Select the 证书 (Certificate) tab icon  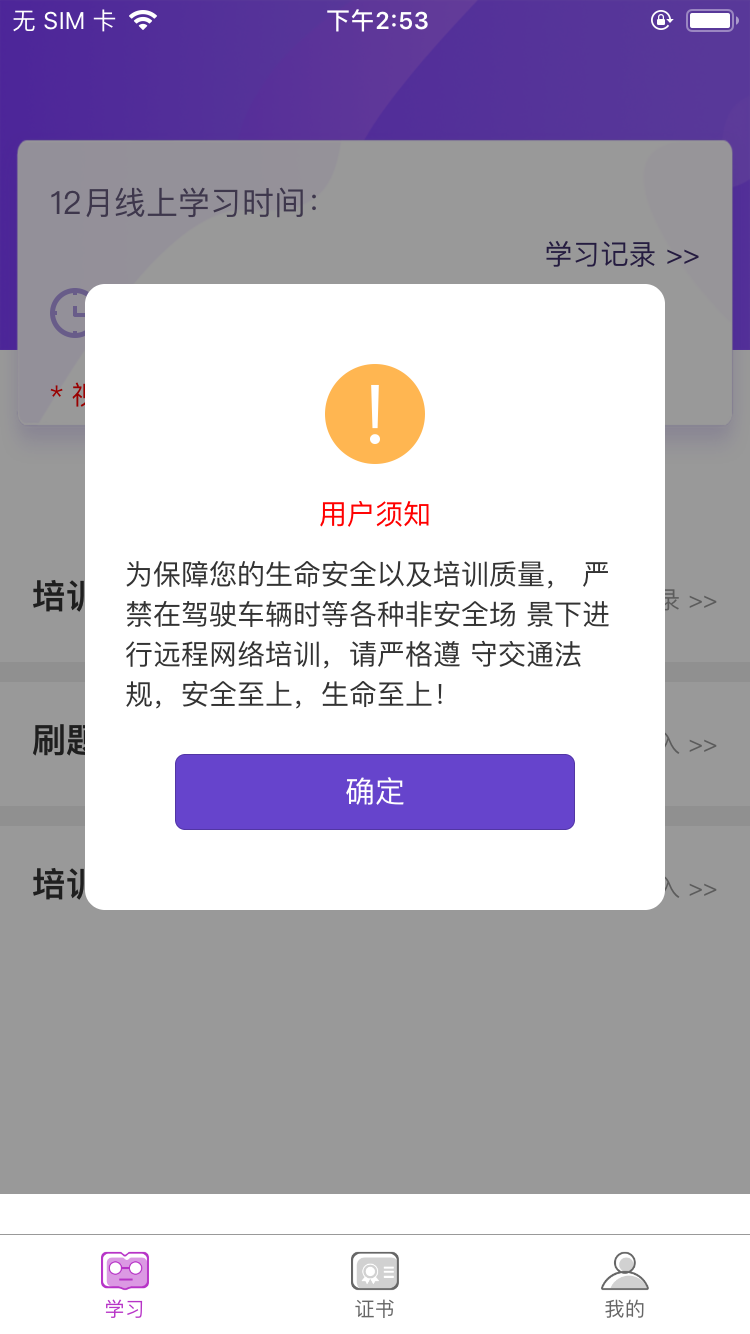click(375, 1268)
